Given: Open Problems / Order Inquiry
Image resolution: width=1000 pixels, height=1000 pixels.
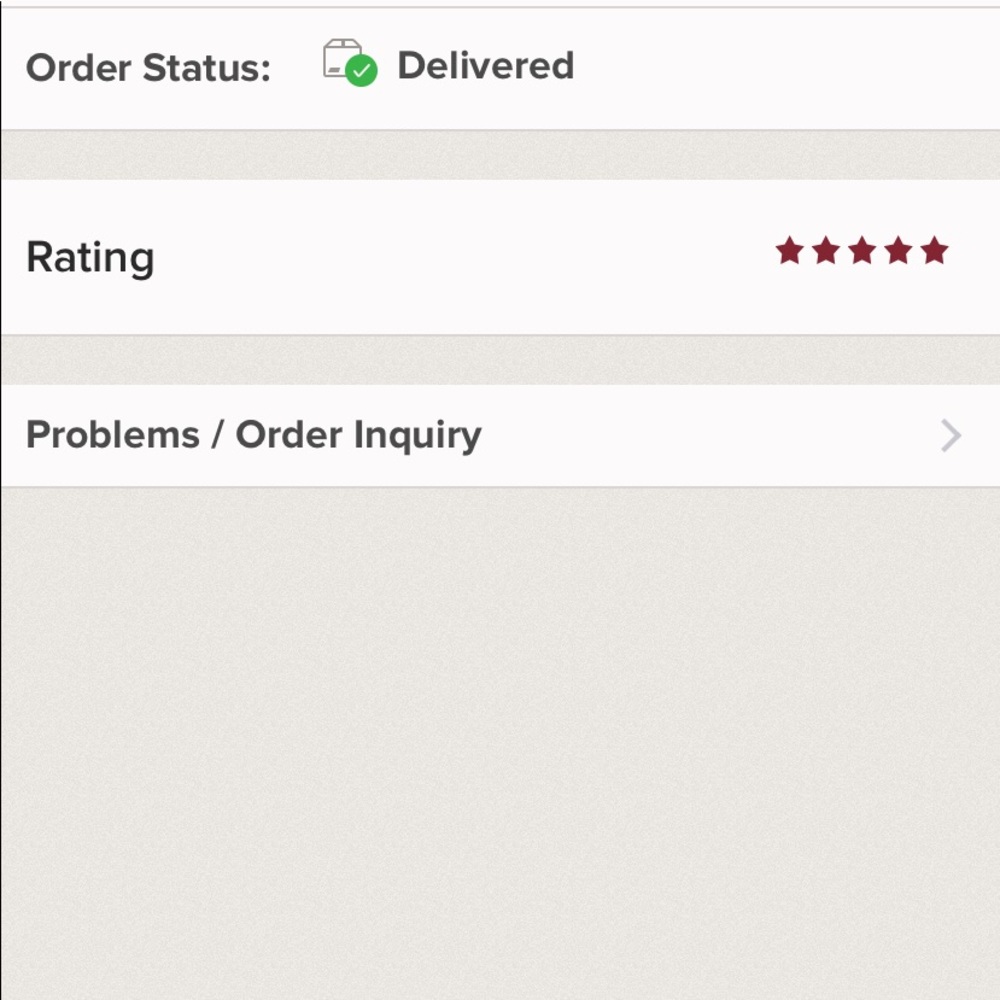Looking at the screenshot, I should click(x=500, y=436).
